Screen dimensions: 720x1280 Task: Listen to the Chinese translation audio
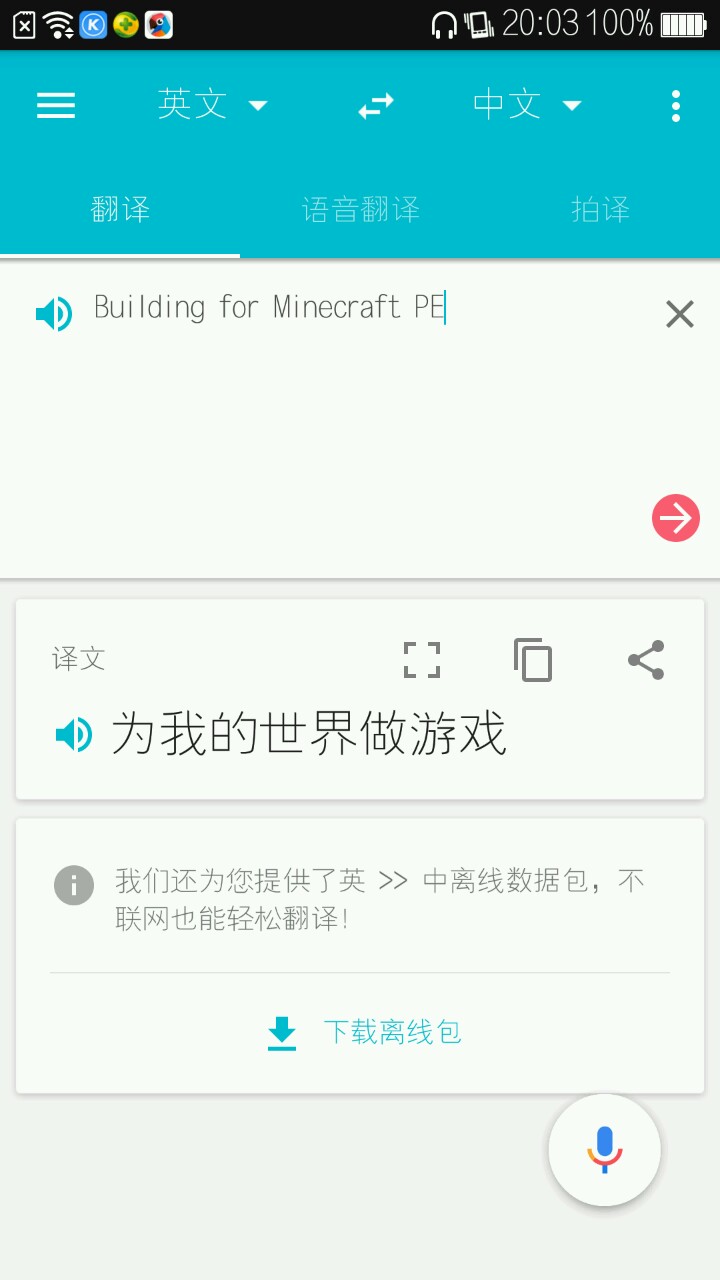(x=73, y=735)
